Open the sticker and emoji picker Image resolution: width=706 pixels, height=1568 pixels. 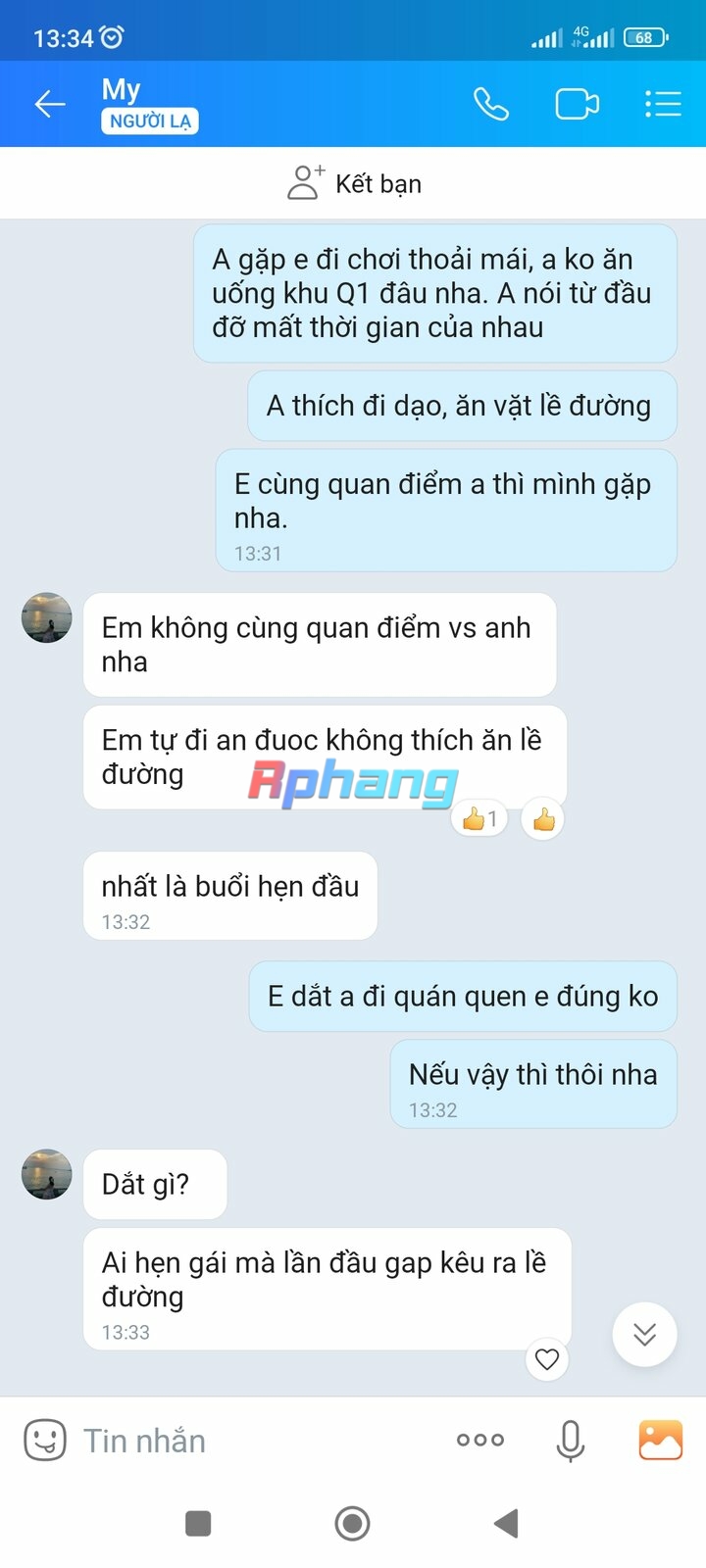click(45, 1440)
